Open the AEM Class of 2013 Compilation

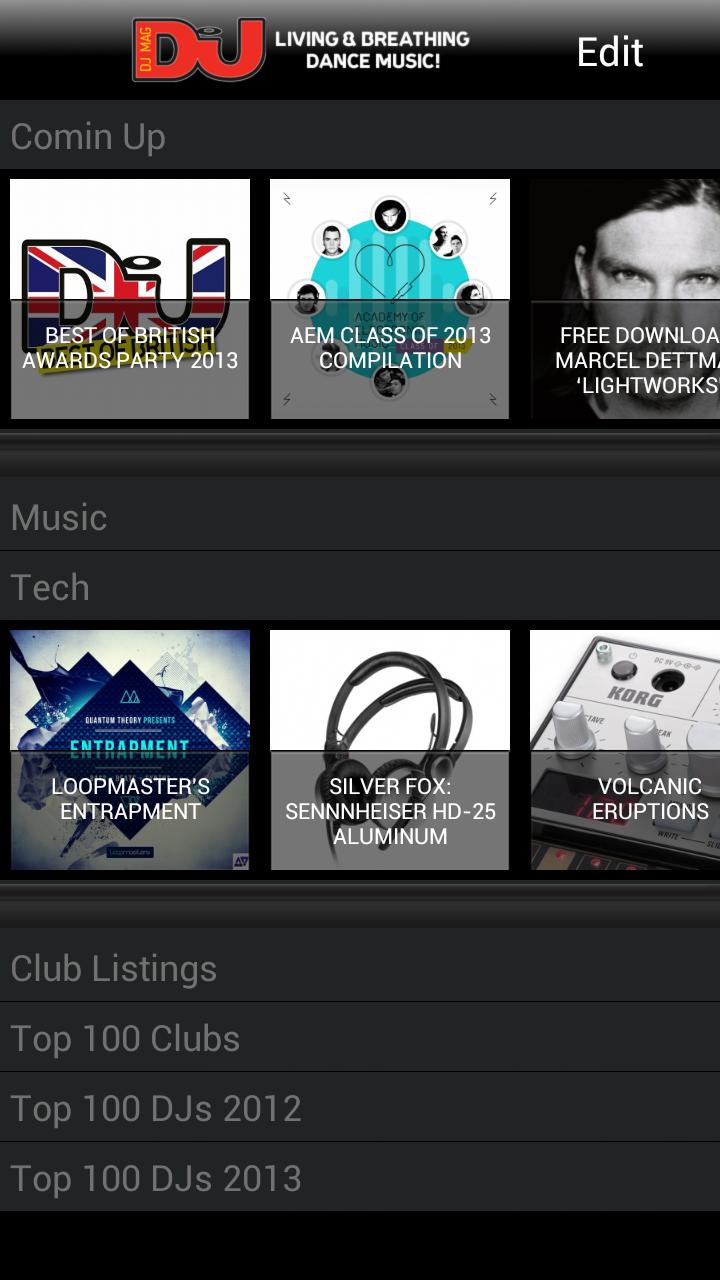(x=390, y=298)
